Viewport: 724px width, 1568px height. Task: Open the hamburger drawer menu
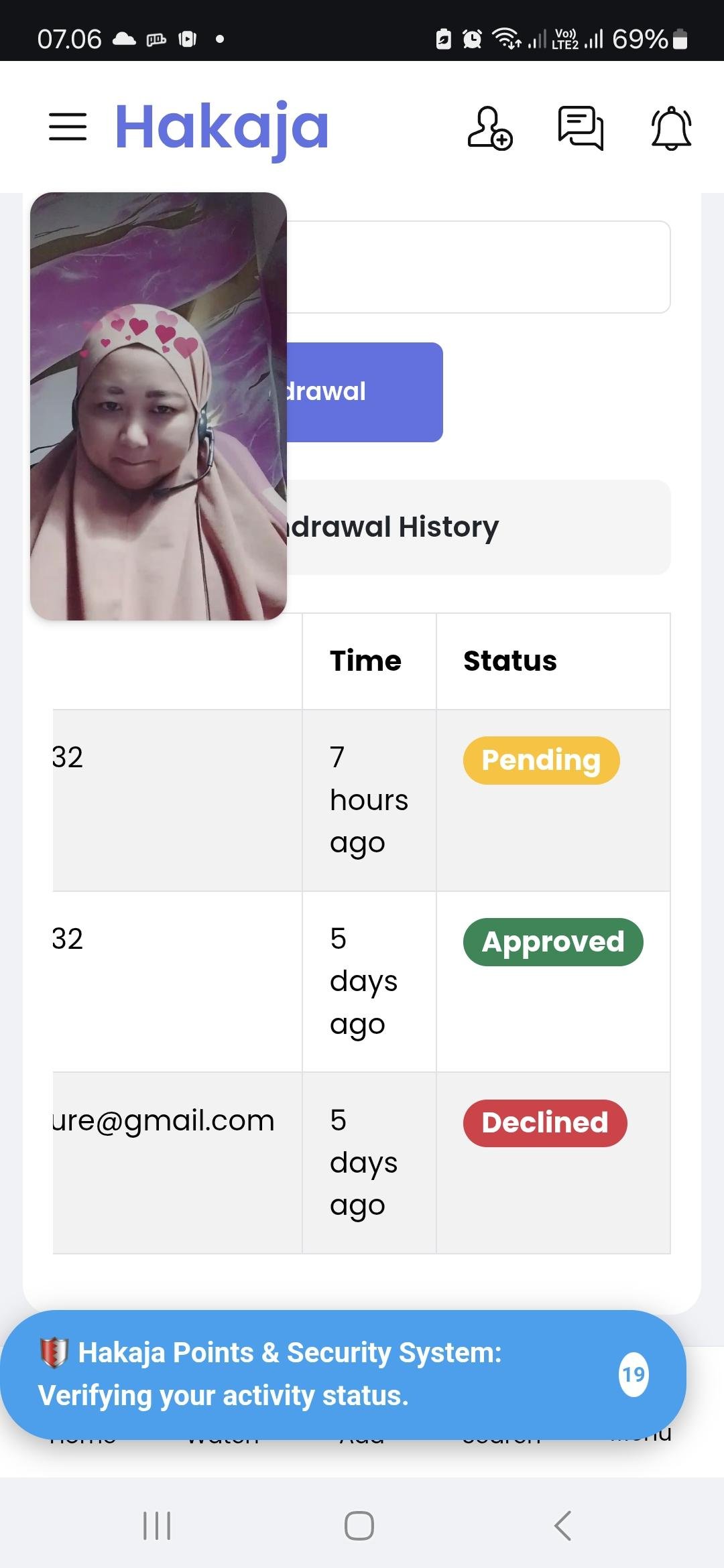coord(68,127)
